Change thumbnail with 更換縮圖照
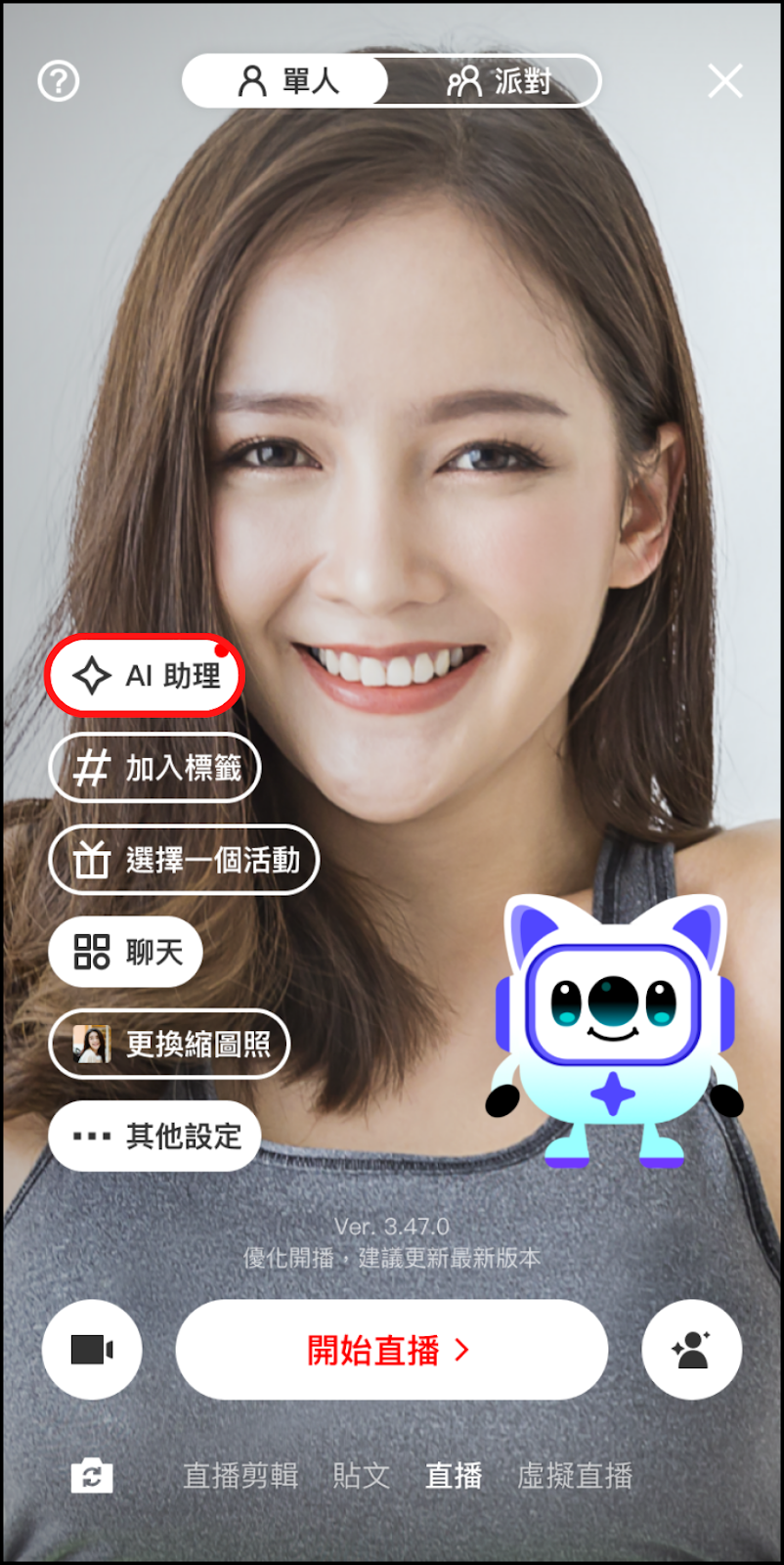 point(169,1044)
